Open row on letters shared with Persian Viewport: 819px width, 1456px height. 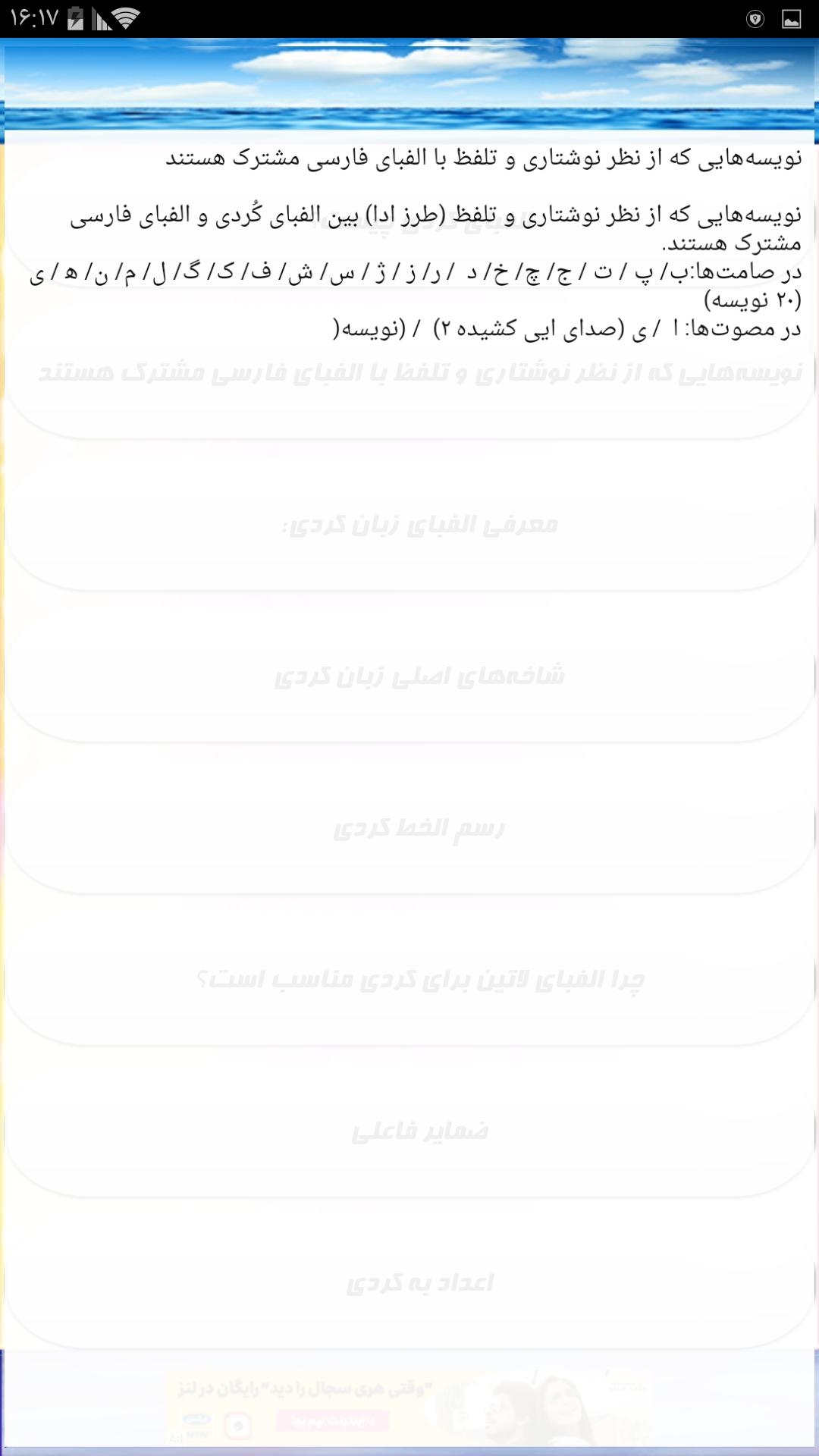419,373
